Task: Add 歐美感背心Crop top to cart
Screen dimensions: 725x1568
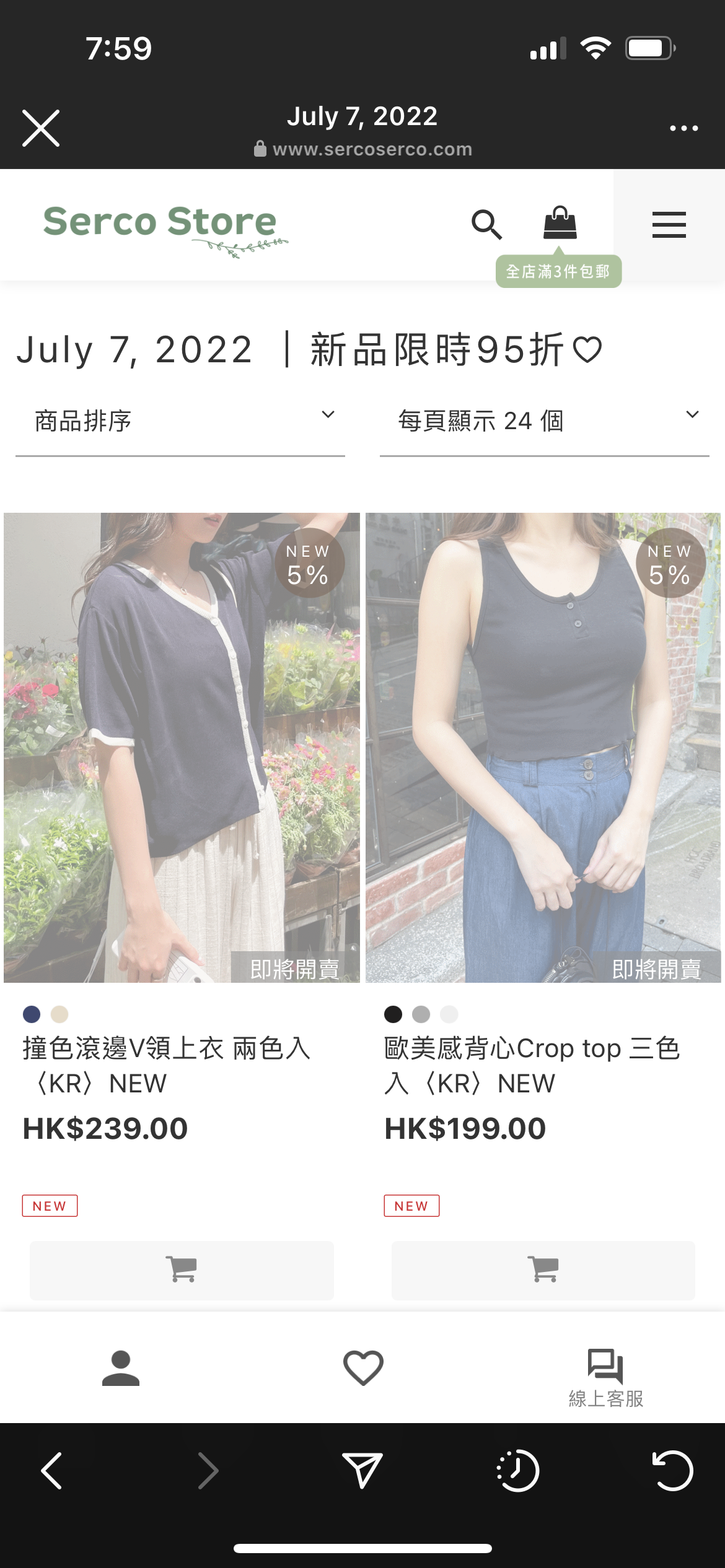Action: click(x=543, y=1270)
